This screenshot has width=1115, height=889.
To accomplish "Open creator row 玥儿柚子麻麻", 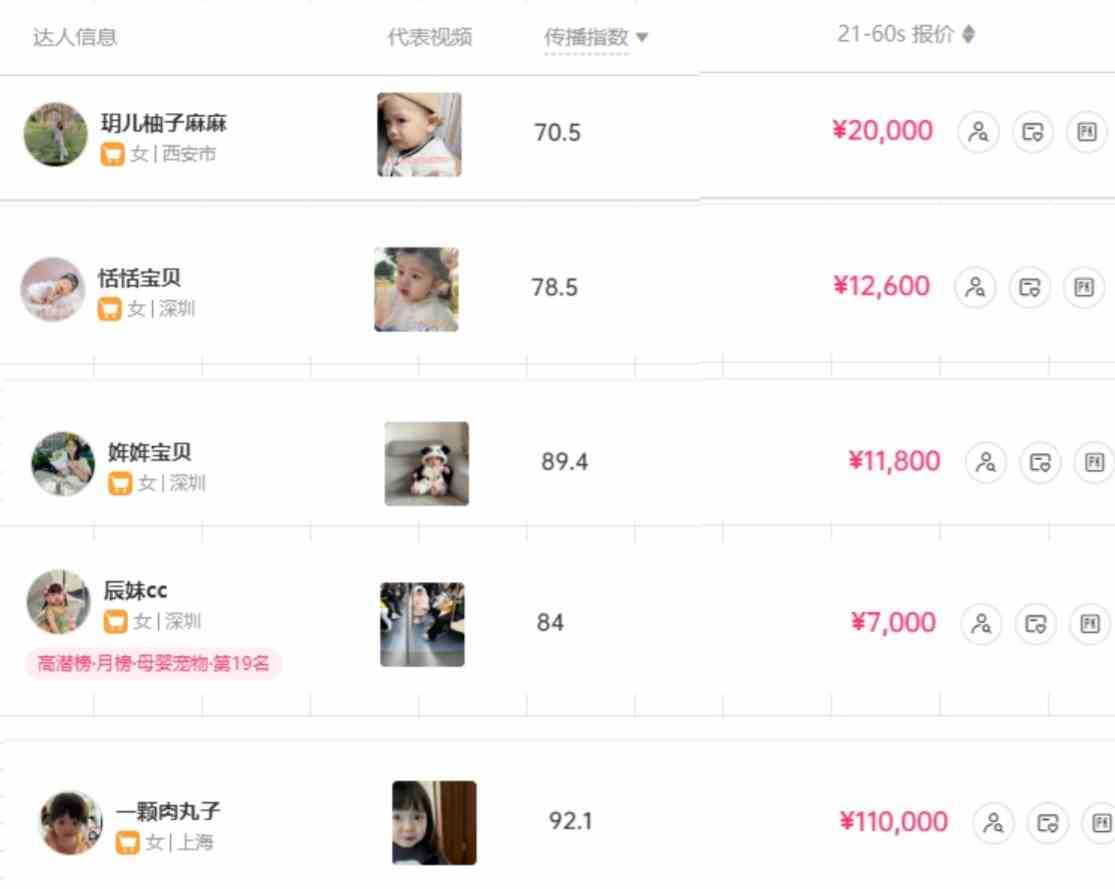I will [163, 124].
